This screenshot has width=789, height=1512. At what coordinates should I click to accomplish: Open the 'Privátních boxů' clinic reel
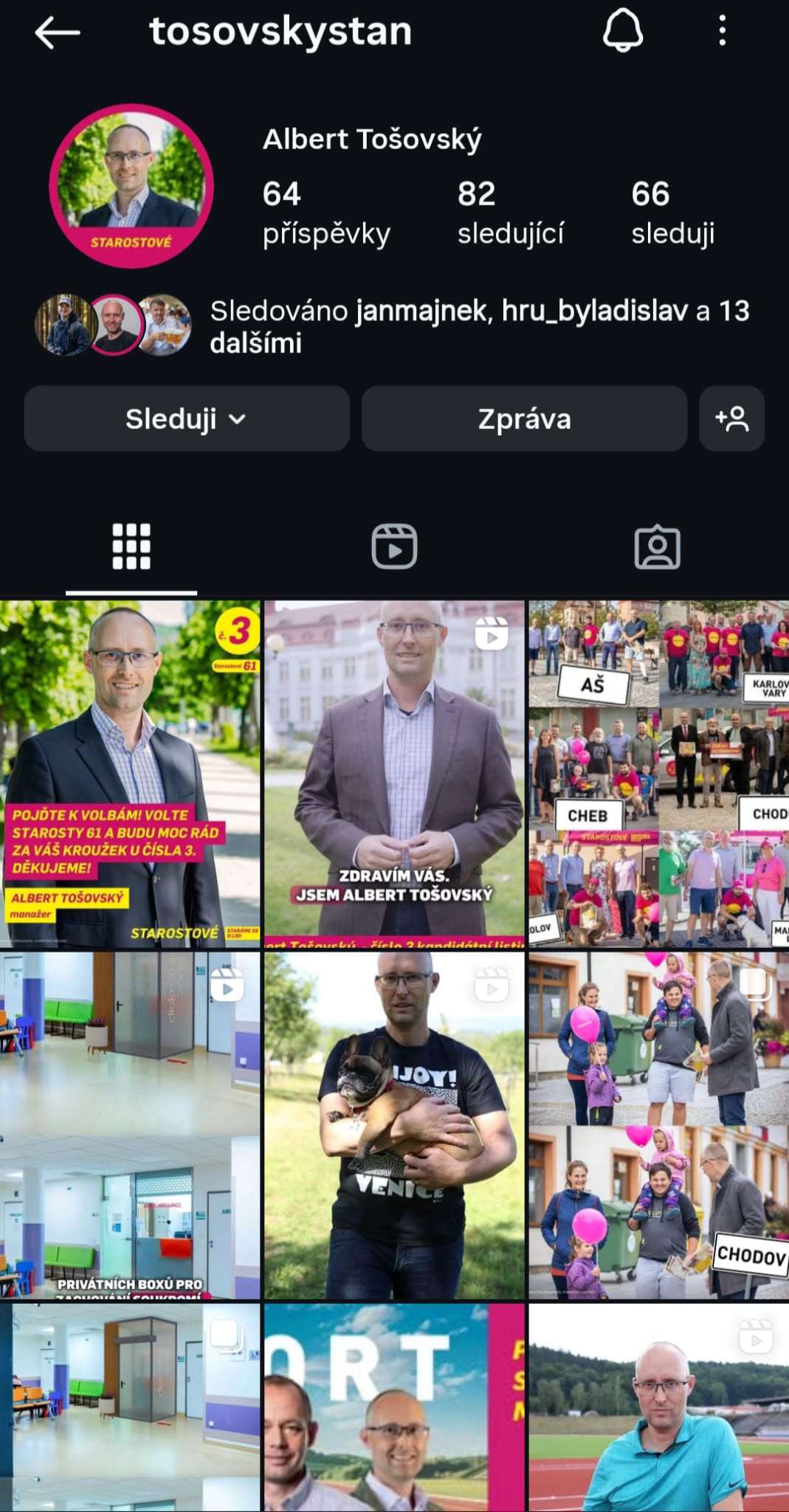tap(130, 1125)
